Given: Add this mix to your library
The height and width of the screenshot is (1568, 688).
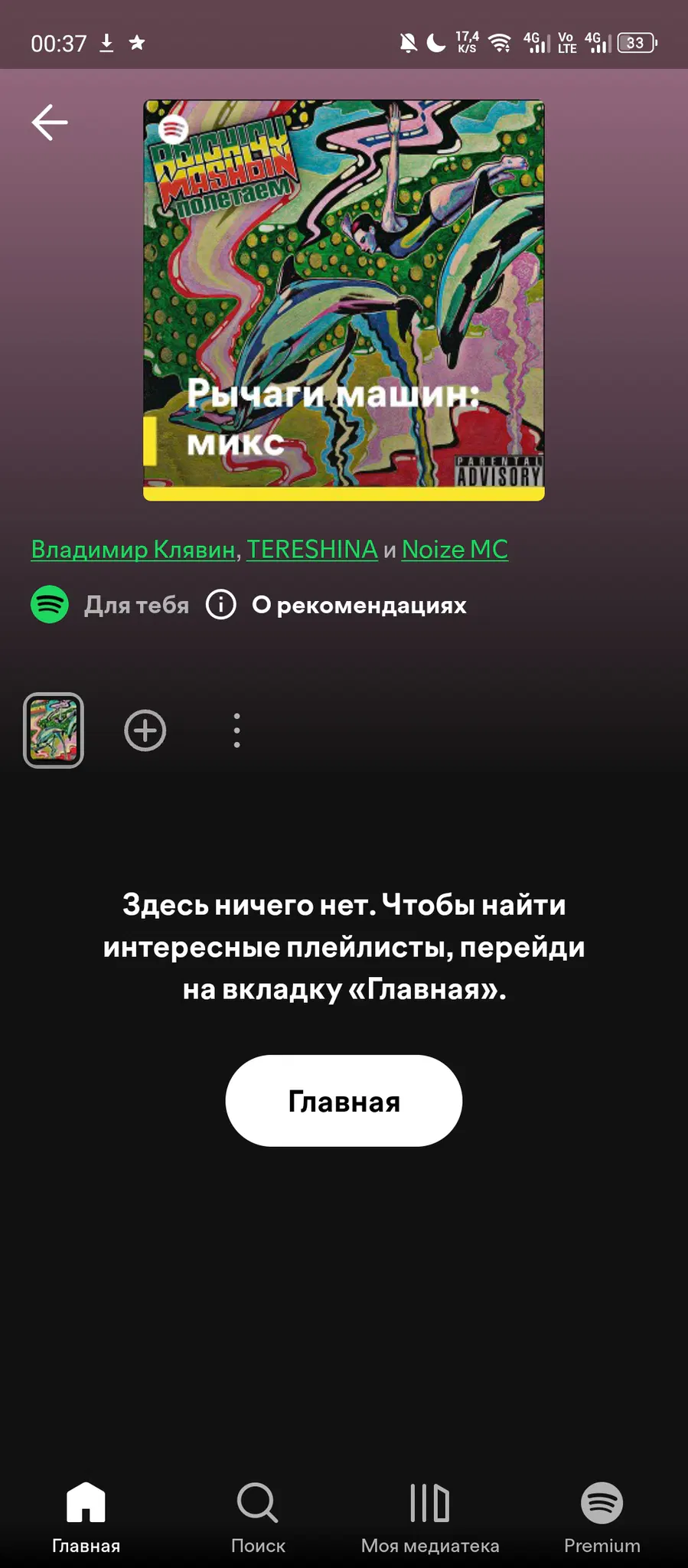Looking at the screenshot, I should click(x=145, y=730).
